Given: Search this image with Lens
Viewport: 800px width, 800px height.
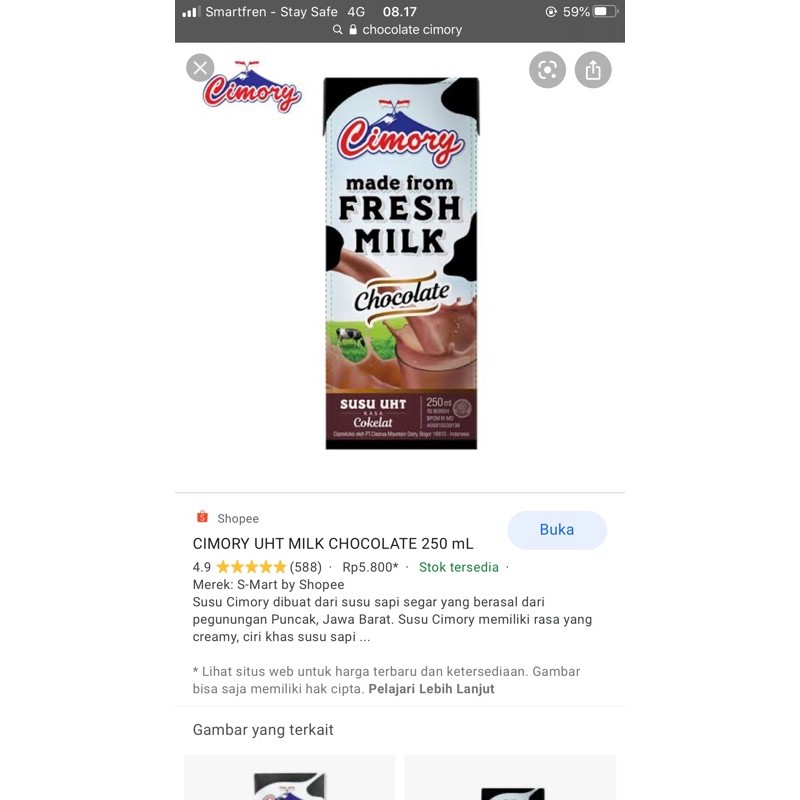Looking at the screenshot, I should tap(547, 70).
